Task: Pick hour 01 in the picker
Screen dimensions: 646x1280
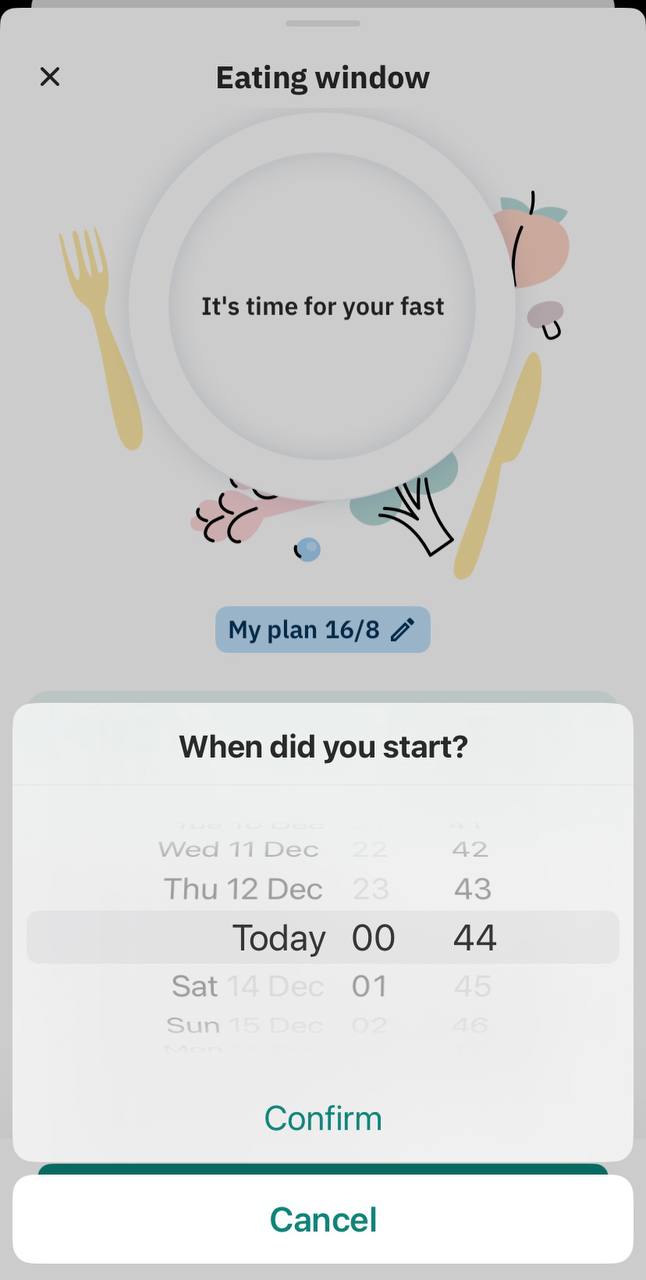Action: 369,986
